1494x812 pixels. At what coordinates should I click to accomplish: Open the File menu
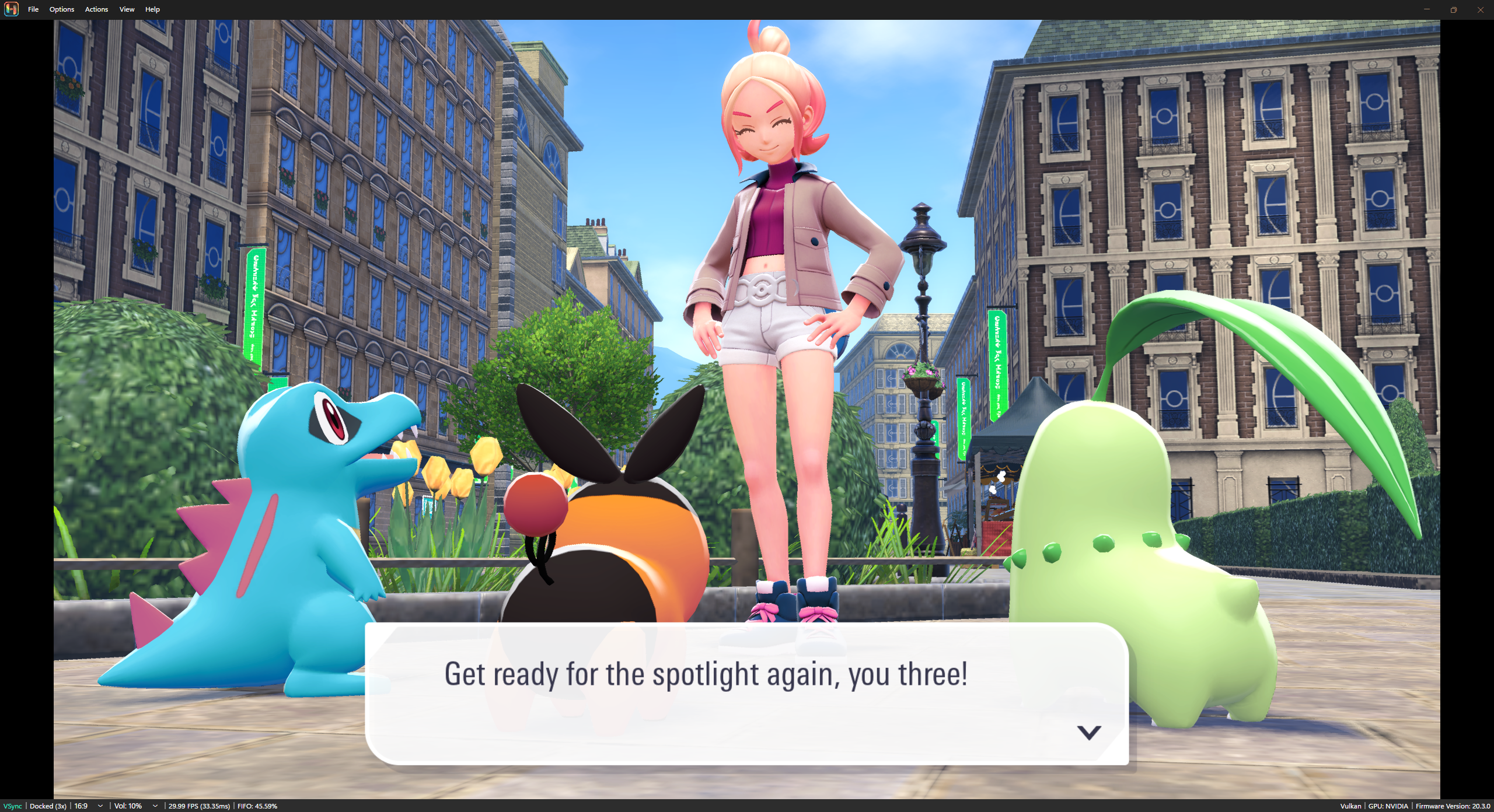[33, 9]
